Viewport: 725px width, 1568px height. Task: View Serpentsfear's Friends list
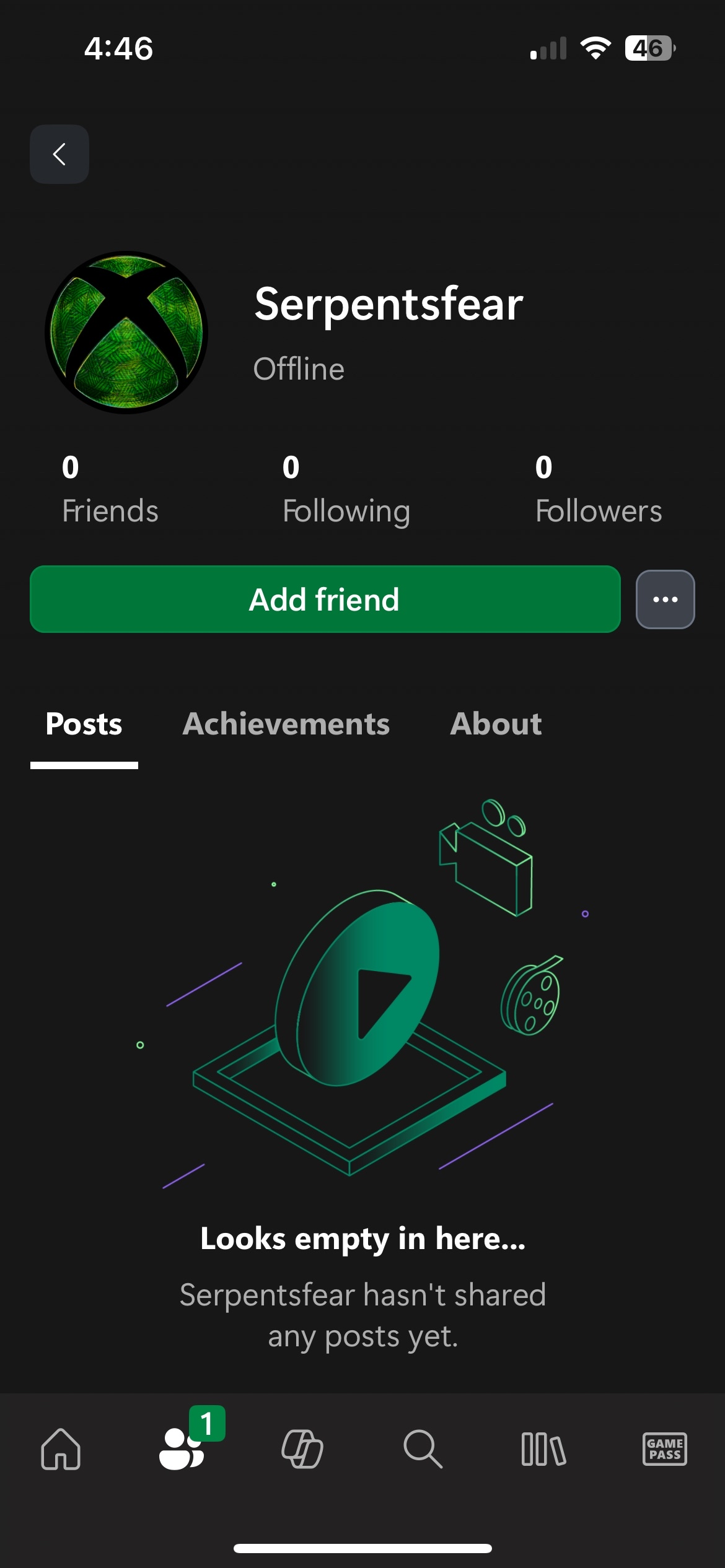point(110,490)
